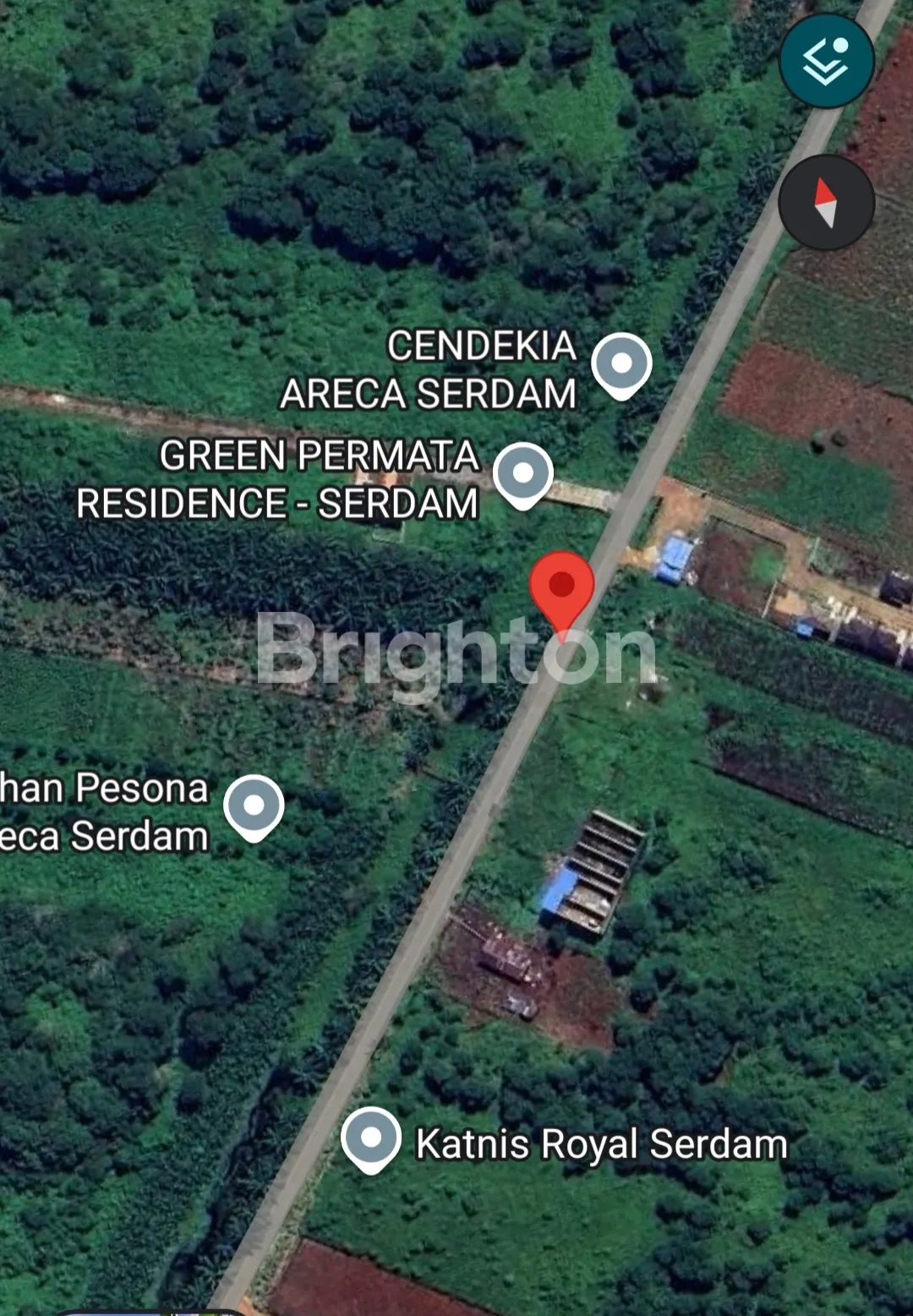Open the Cendekia Areca Serdam place marker
Viewport: 913px width, 1316px height.
621,364
